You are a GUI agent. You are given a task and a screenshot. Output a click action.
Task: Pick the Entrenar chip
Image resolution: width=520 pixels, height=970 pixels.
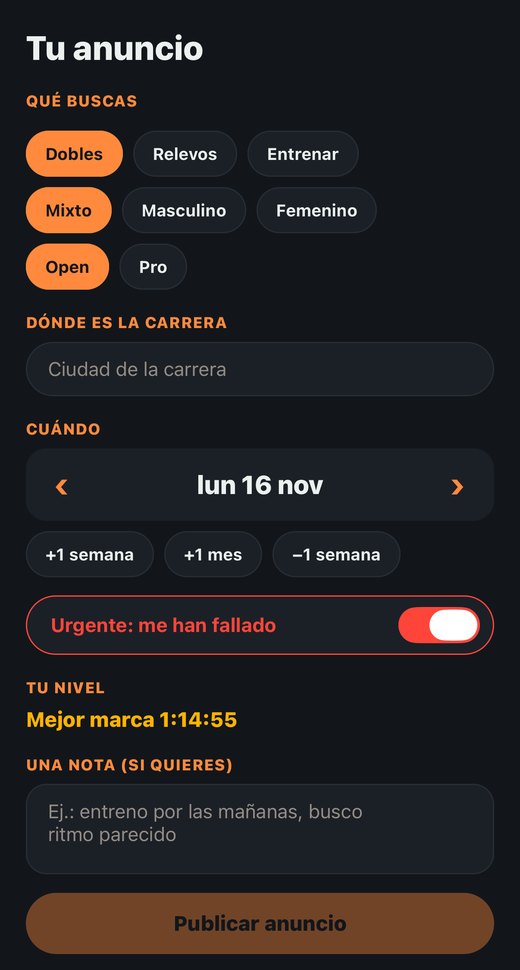303,153
